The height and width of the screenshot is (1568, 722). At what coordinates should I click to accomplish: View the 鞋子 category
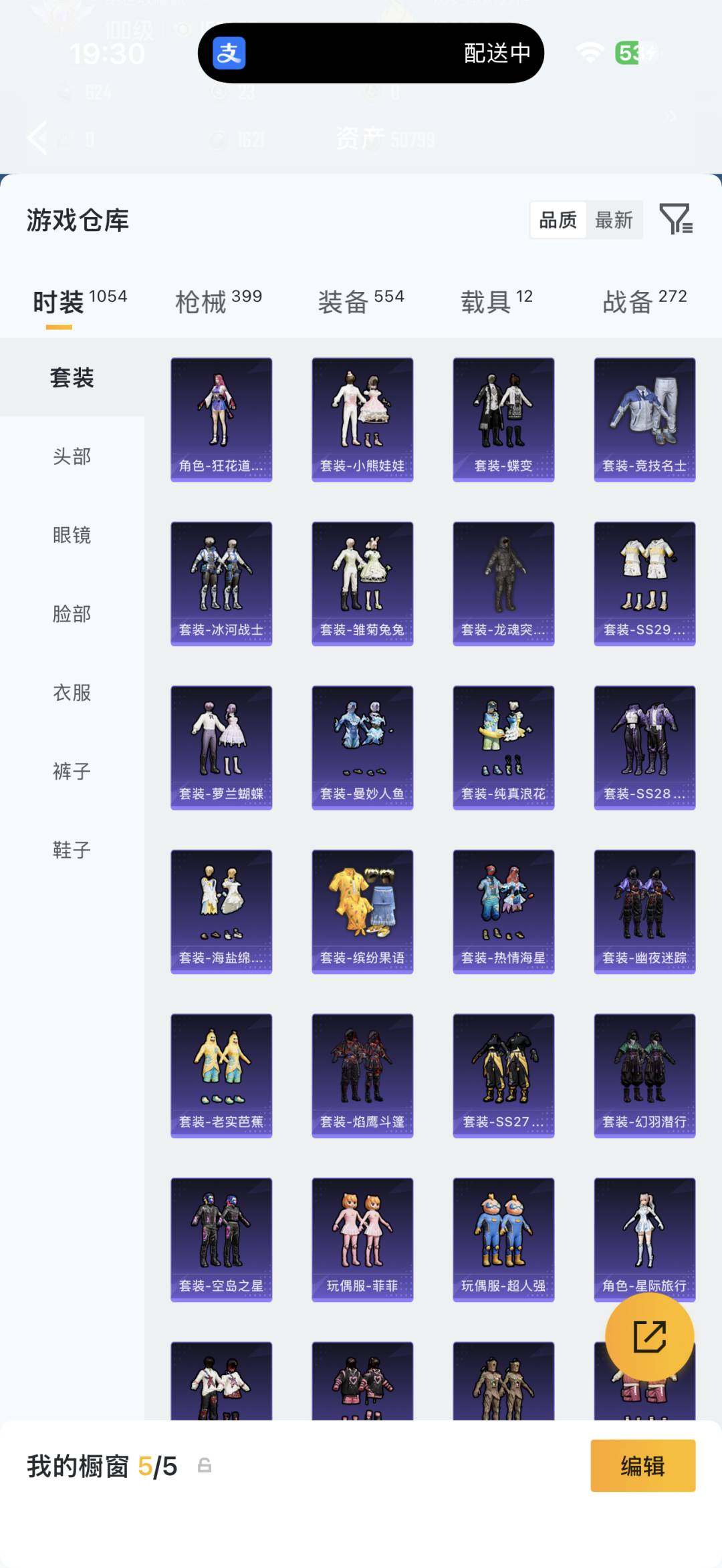click(72, 850)
